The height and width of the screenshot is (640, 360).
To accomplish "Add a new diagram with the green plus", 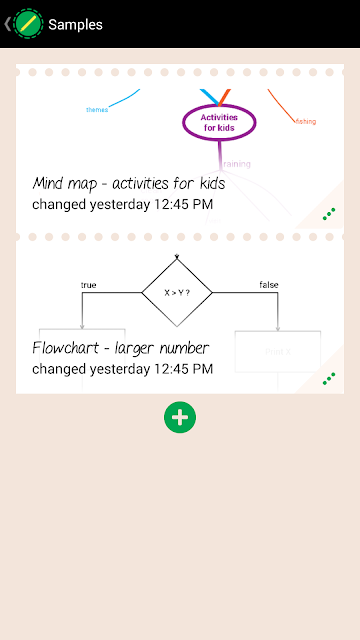I will (x=180, y=417).
